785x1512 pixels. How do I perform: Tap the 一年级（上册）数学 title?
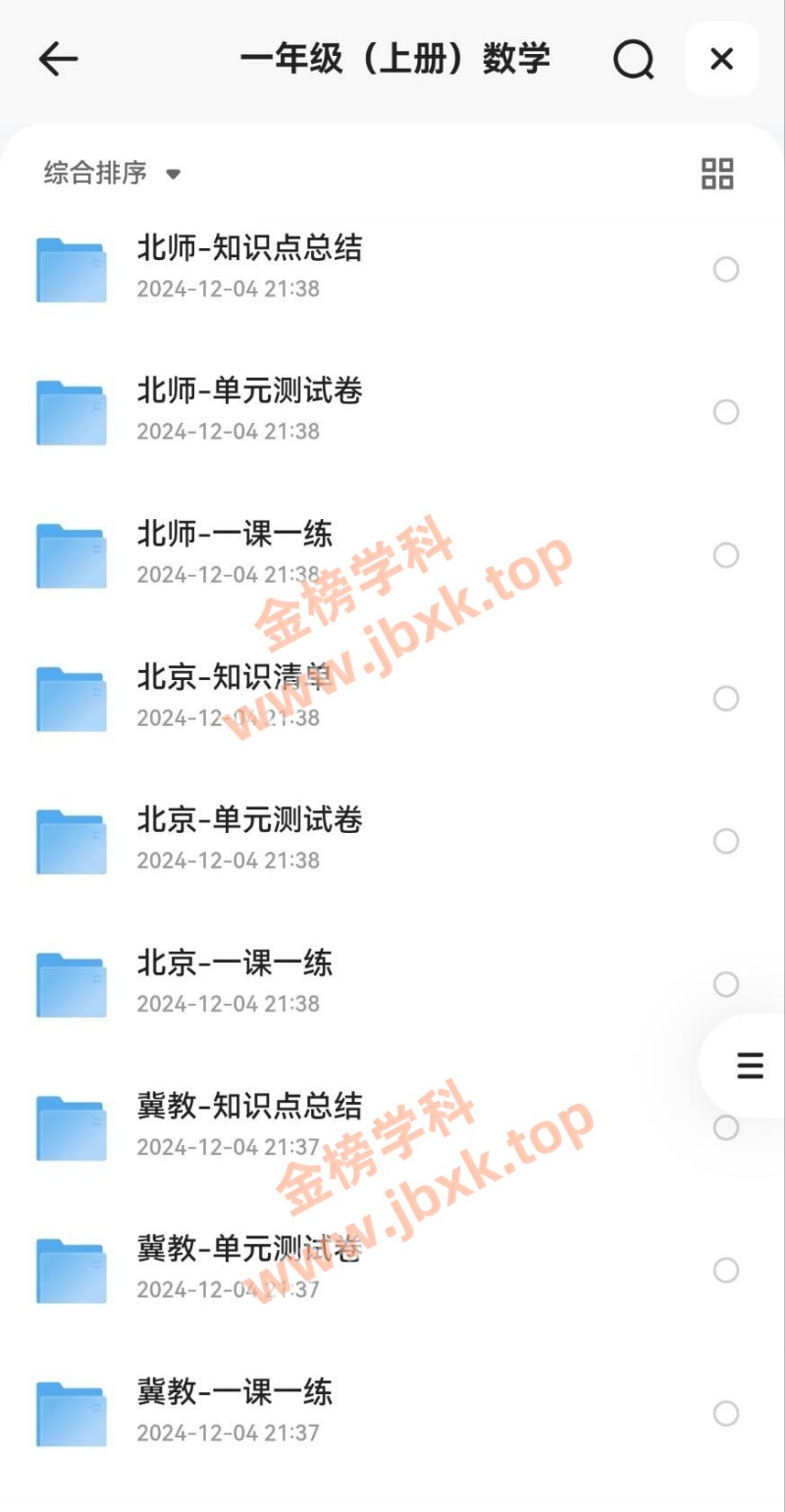tap(396, 59)
